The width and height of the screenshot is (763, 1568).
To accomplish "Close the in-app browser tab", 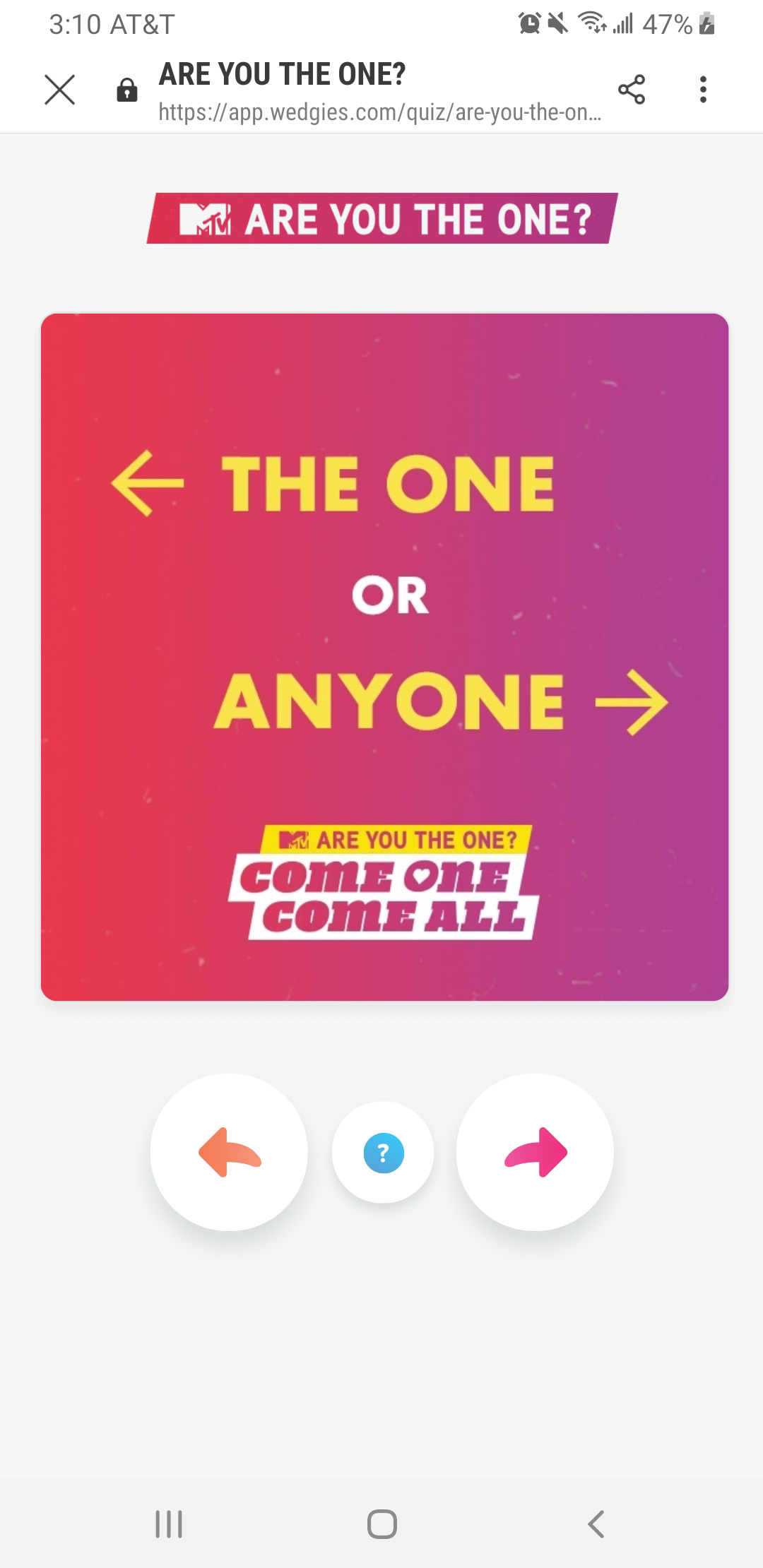I will point(59,90).
